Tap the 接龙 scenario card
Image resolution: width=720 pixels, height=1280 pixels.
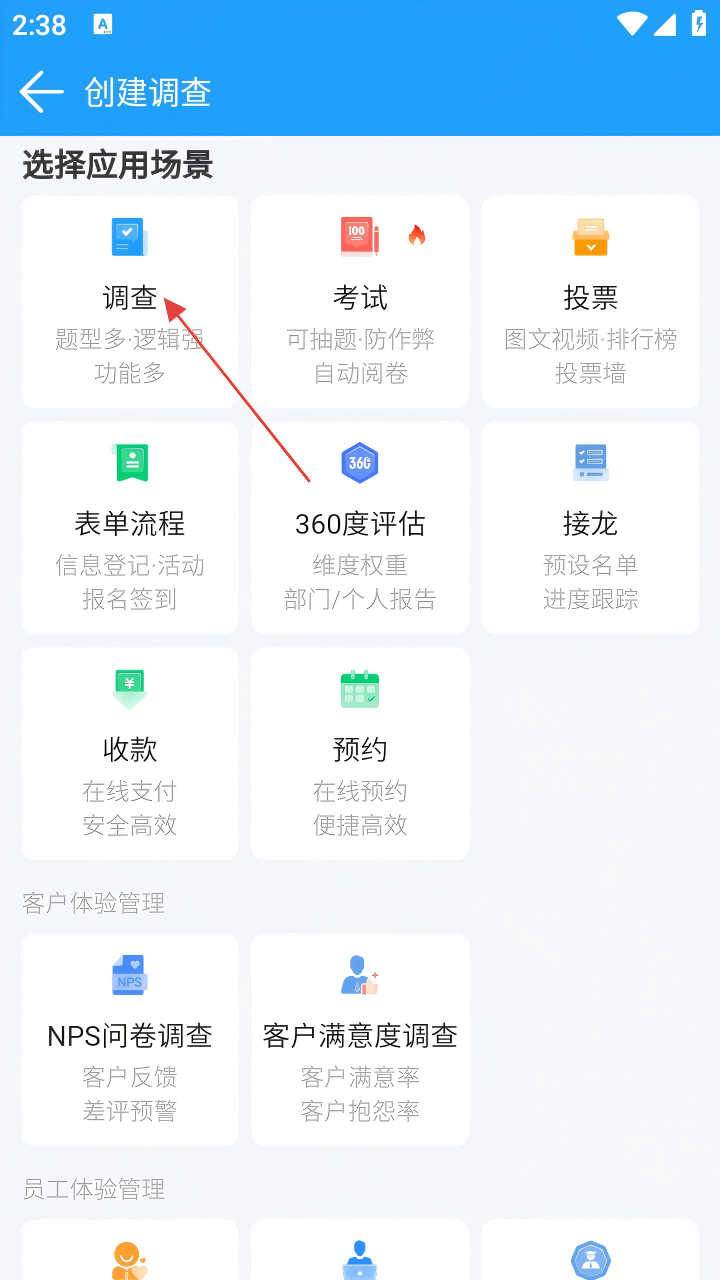click(590, 528)
